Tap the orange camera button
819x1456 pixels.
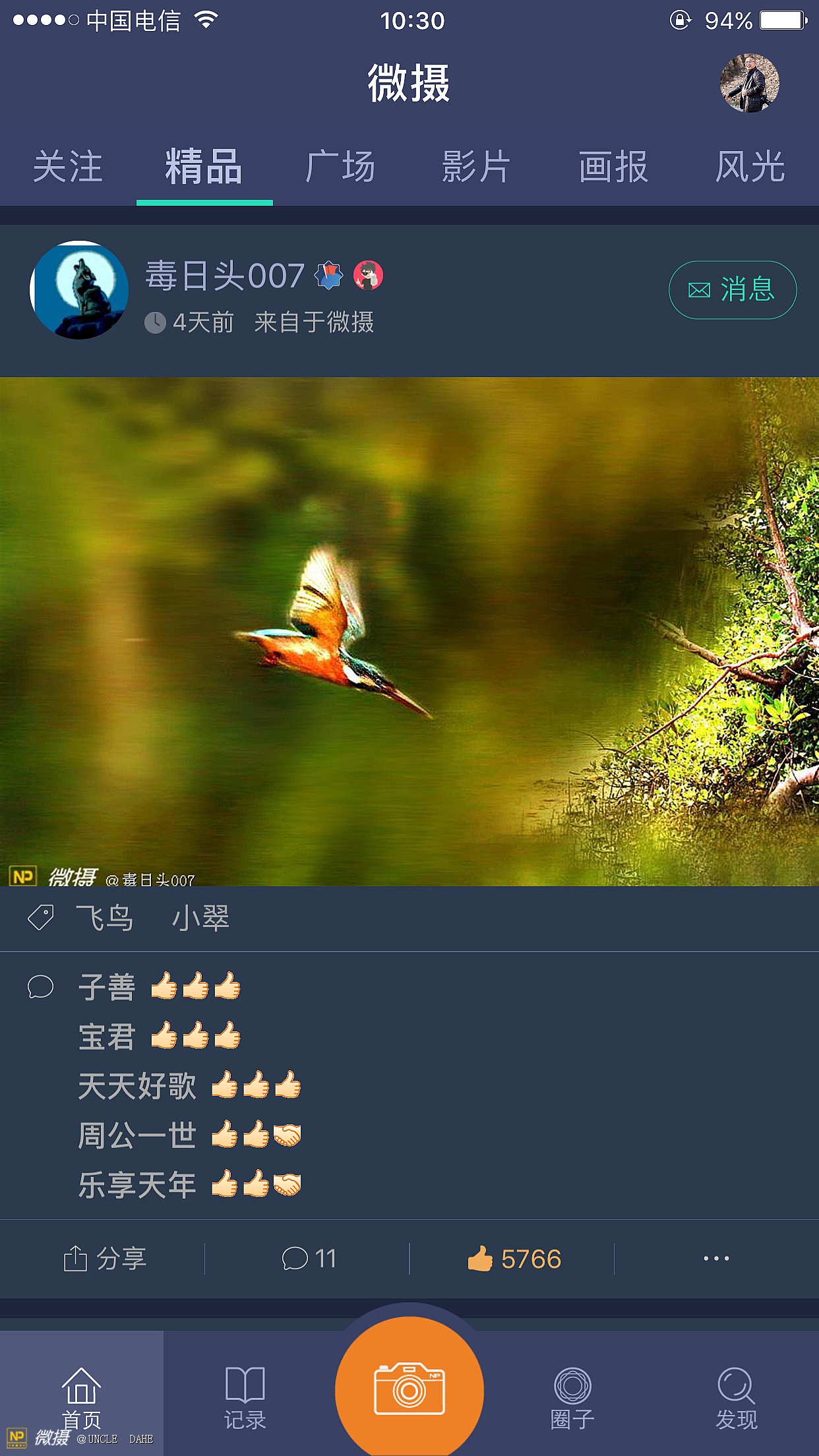[409, 1389]
